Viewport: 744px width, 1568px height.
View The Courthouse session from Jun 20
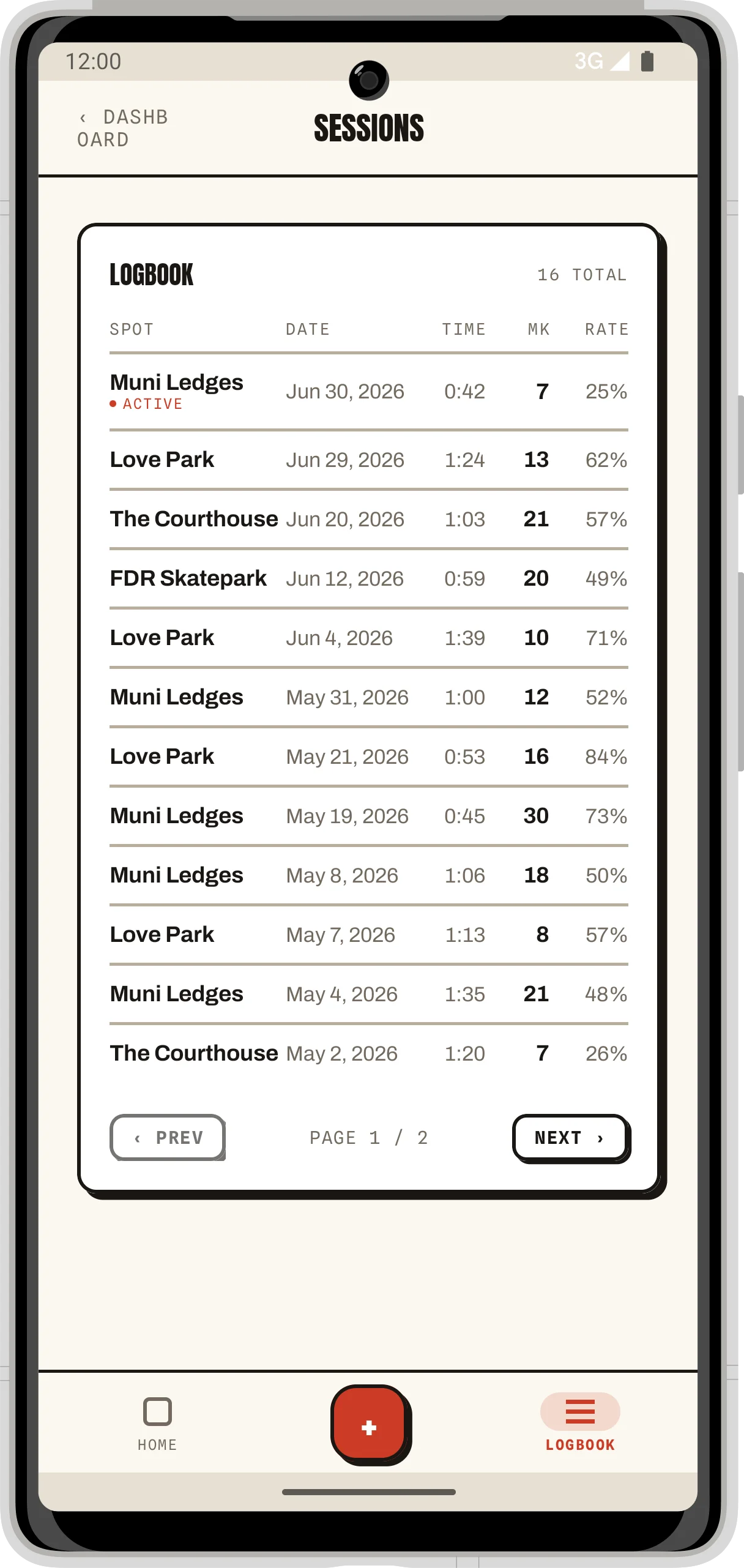click(369, 519)
